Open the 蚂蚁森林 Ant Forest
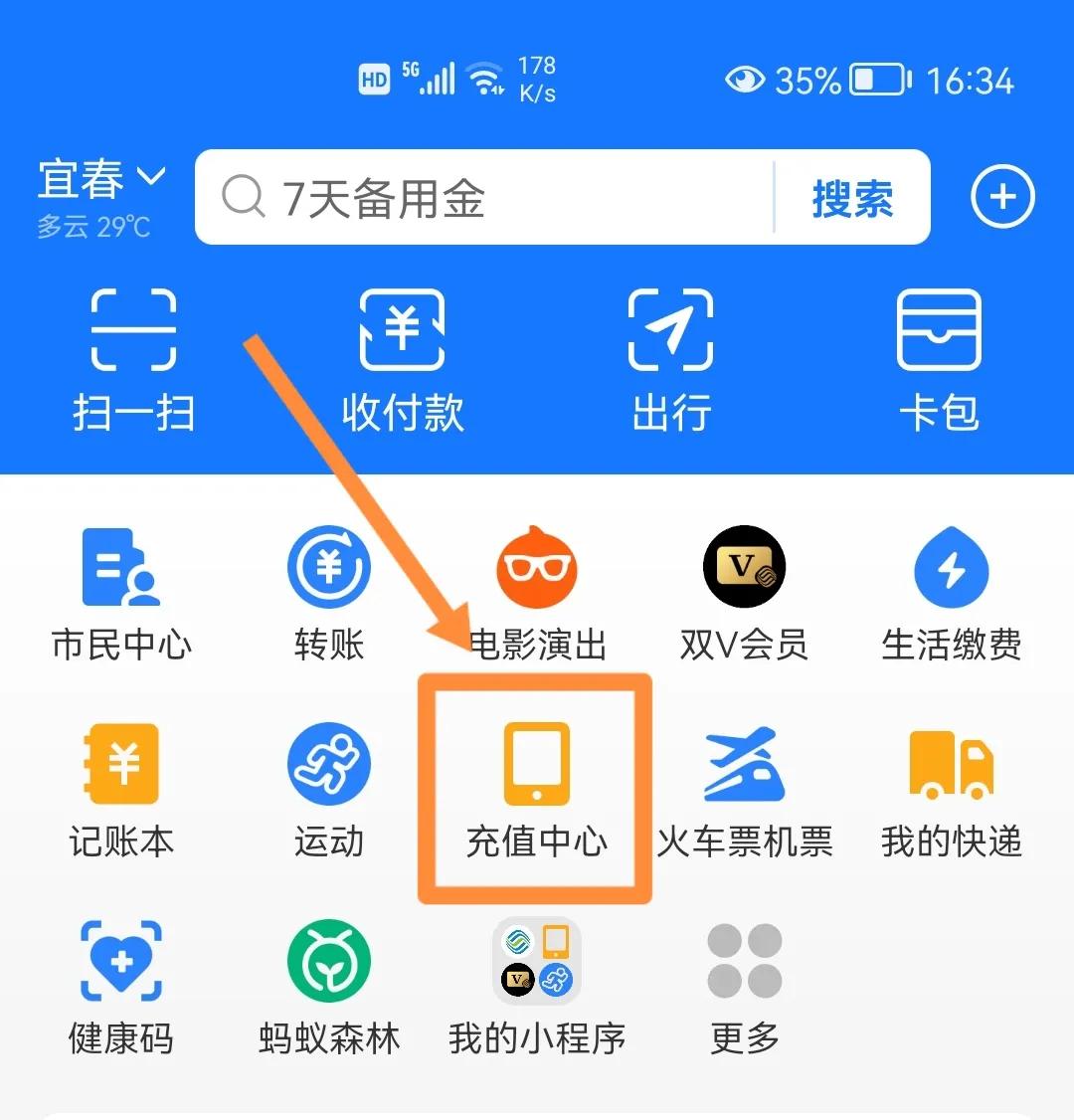The image size is (1074, 1120). point(329,985)
